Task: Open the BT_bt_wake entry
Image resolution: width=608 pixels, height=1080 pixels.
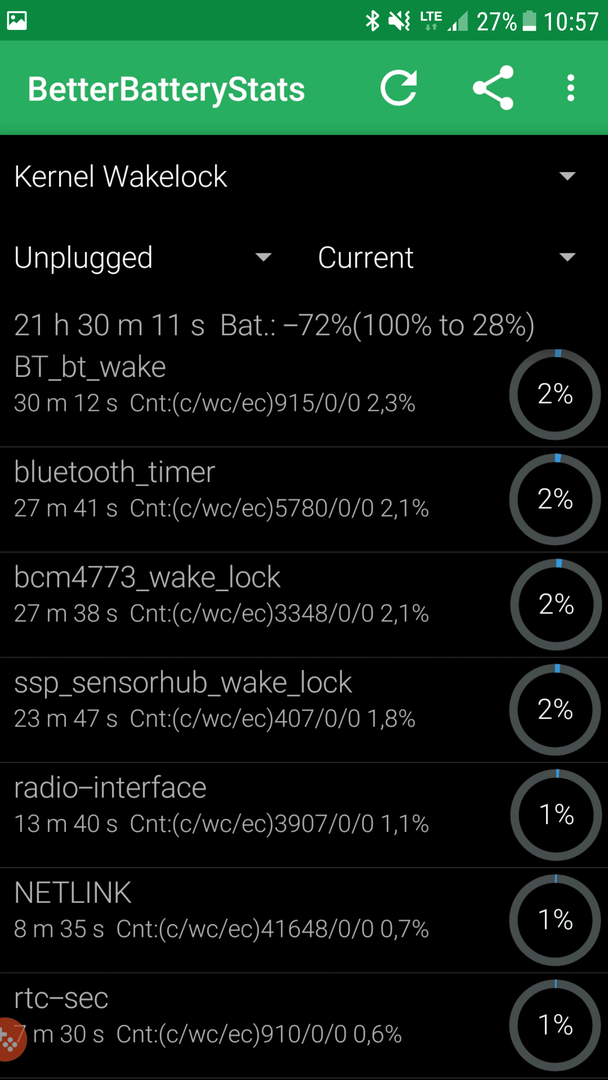Action: click(x=304, y=395)
